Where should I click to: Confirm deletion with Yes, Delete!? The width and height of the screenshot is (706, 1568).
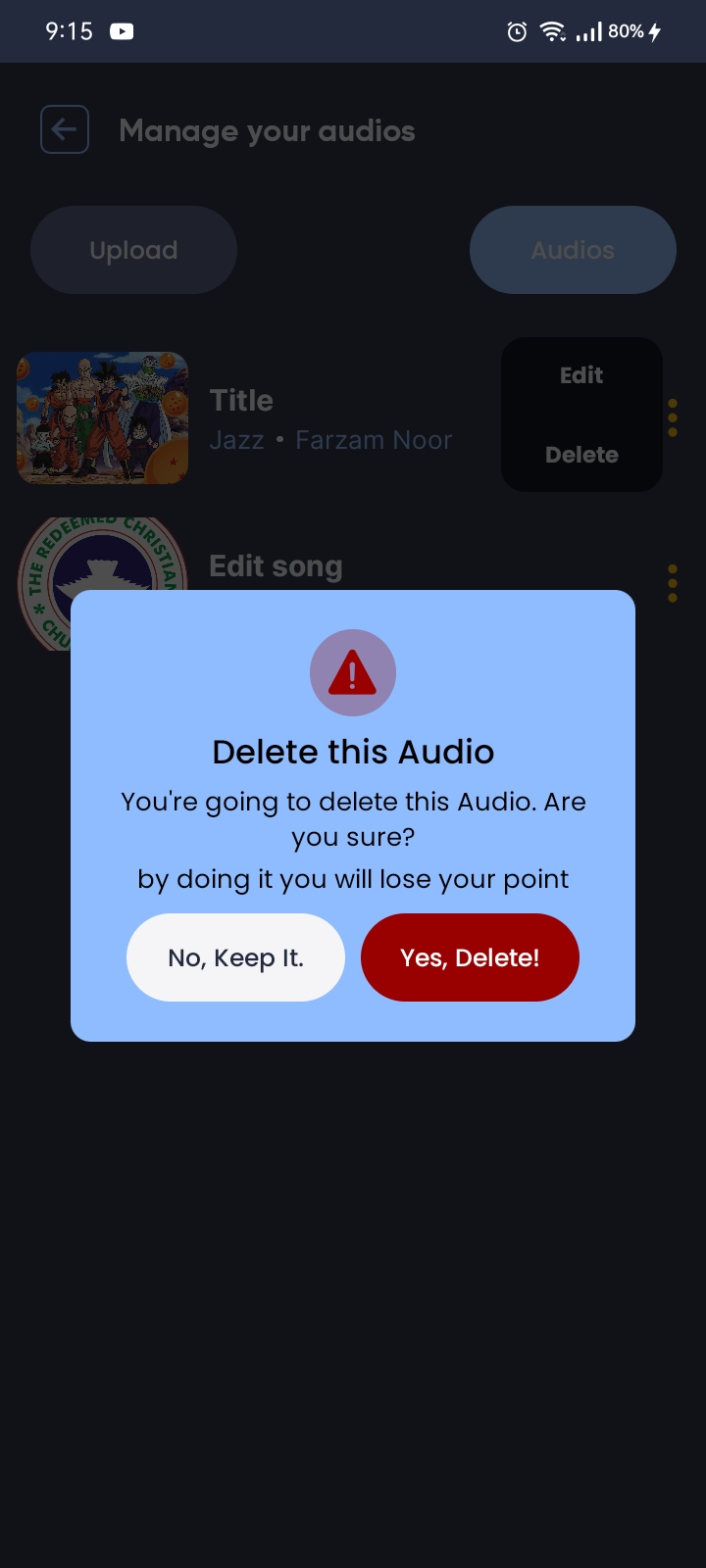click(470, 957)
